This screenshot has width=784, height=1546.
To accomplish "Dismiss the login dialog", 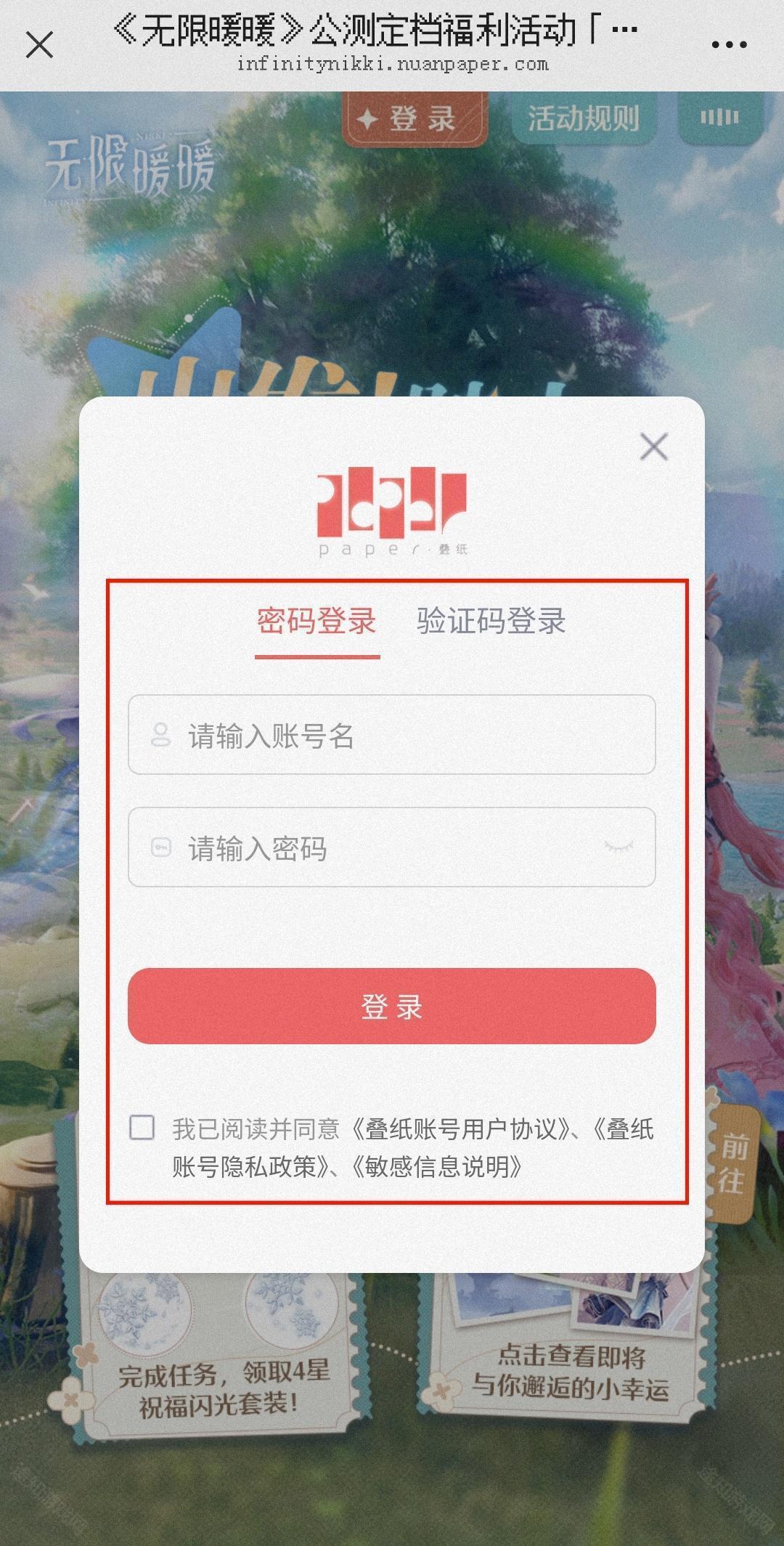I will [x=653, y=447].
